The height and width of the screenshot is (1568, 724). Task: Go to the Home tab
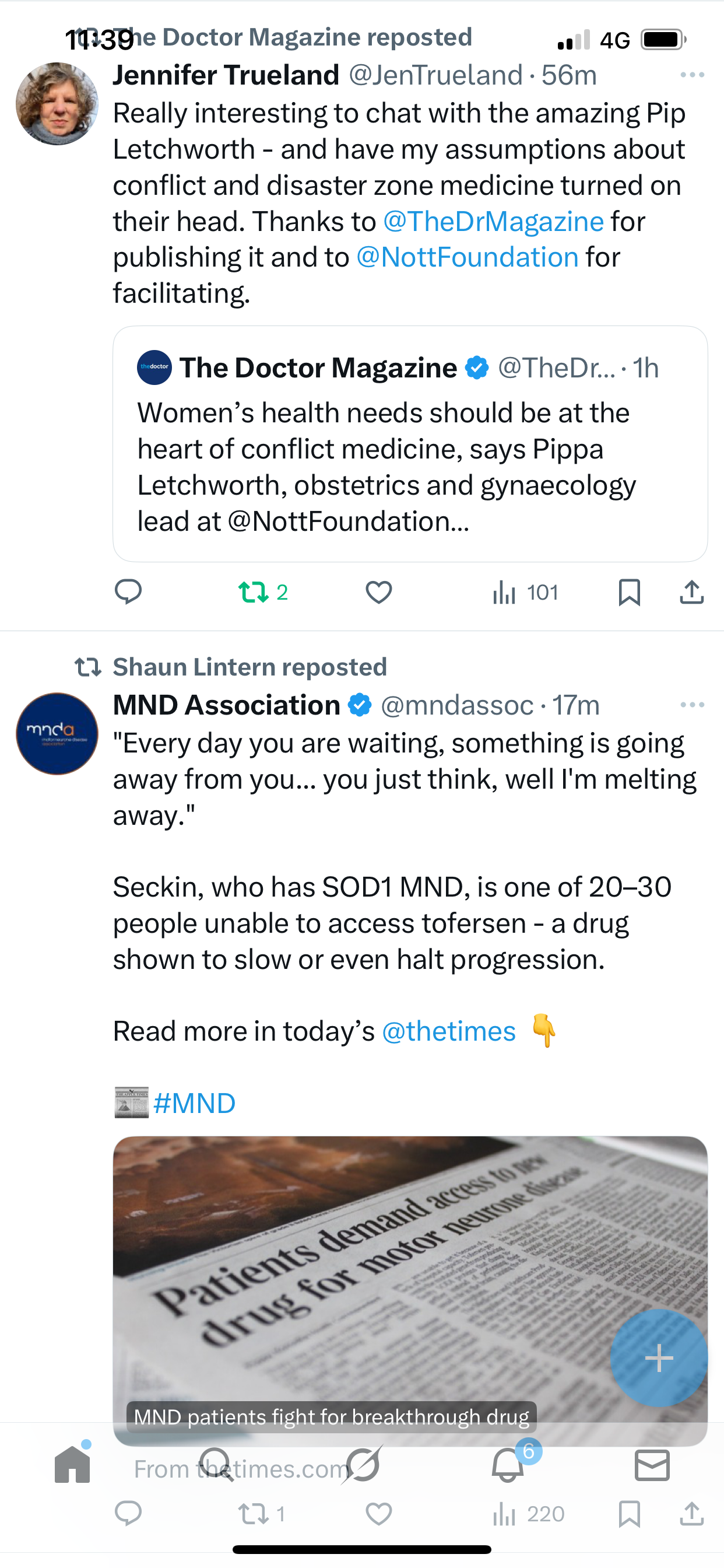pyautogui.click(x=72, y=1464)
